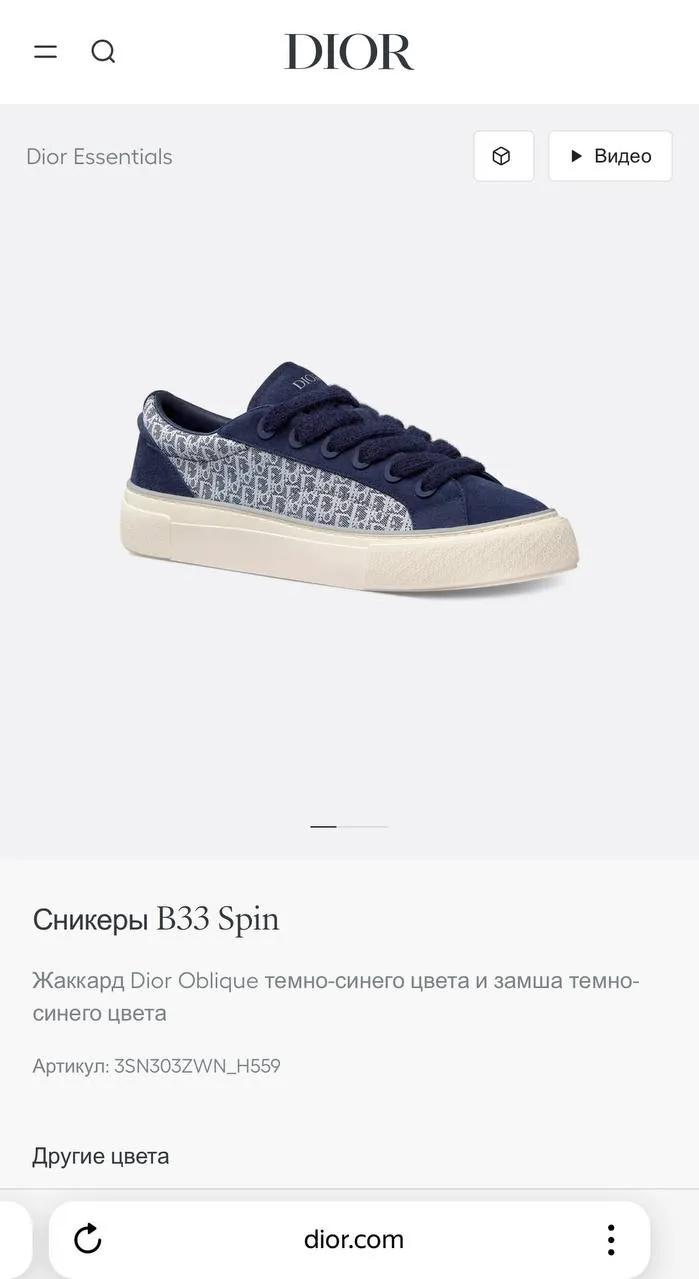
Task: Tap the DIOR logo to go home
Action: 349,52
